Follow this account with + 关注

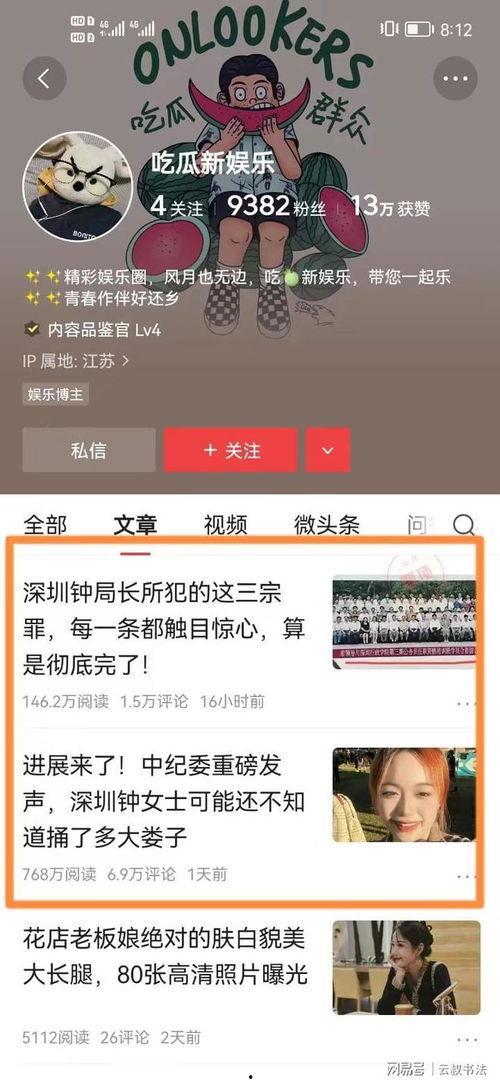tap(231, 450)
